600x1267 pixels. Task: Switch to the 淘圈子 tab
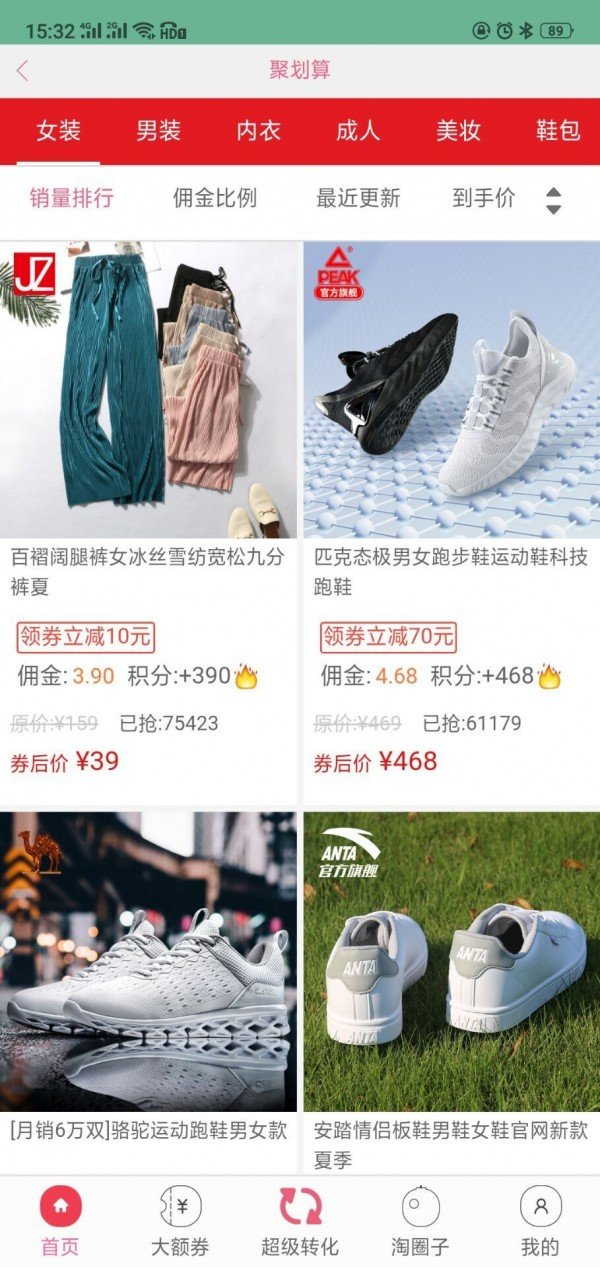click(420, 1220)
